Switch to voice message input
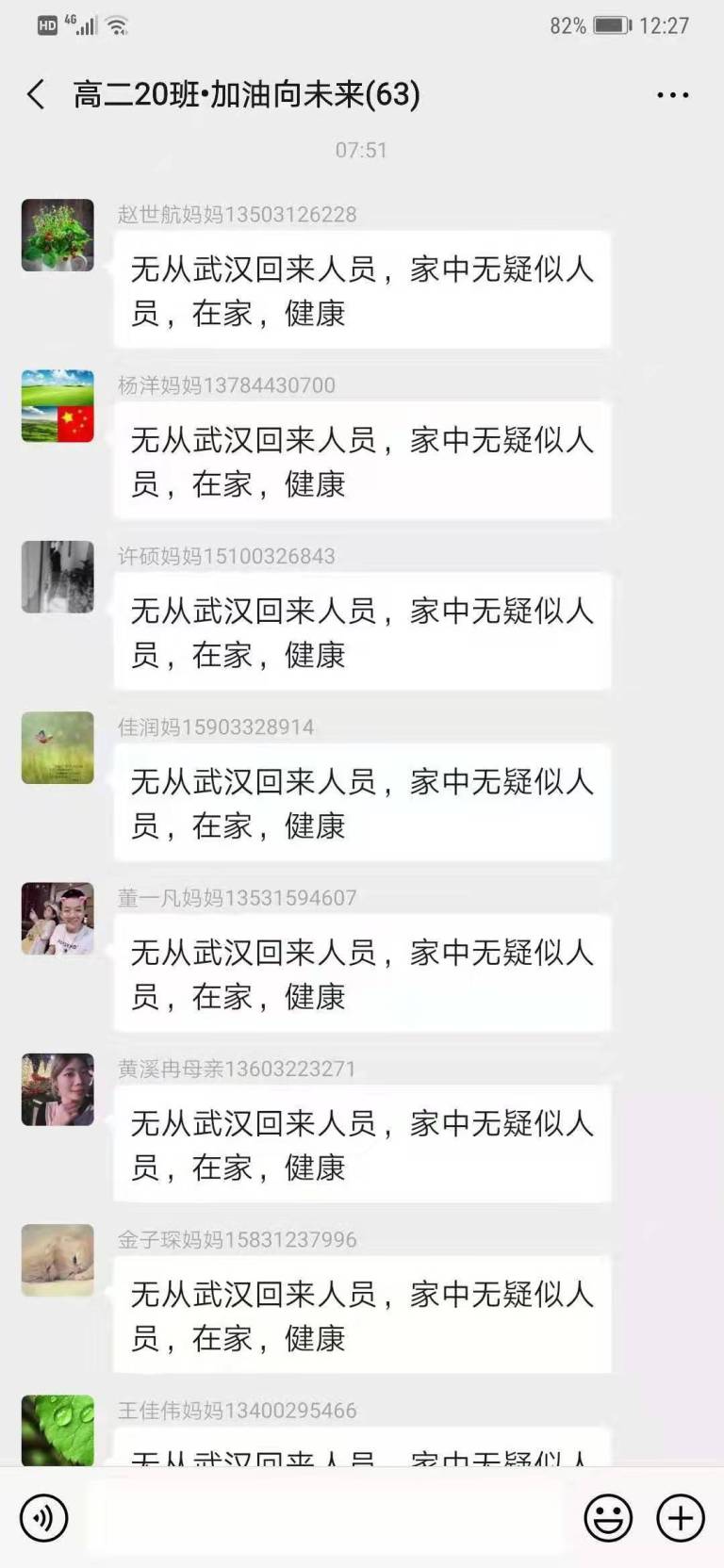 [43, 1518]
